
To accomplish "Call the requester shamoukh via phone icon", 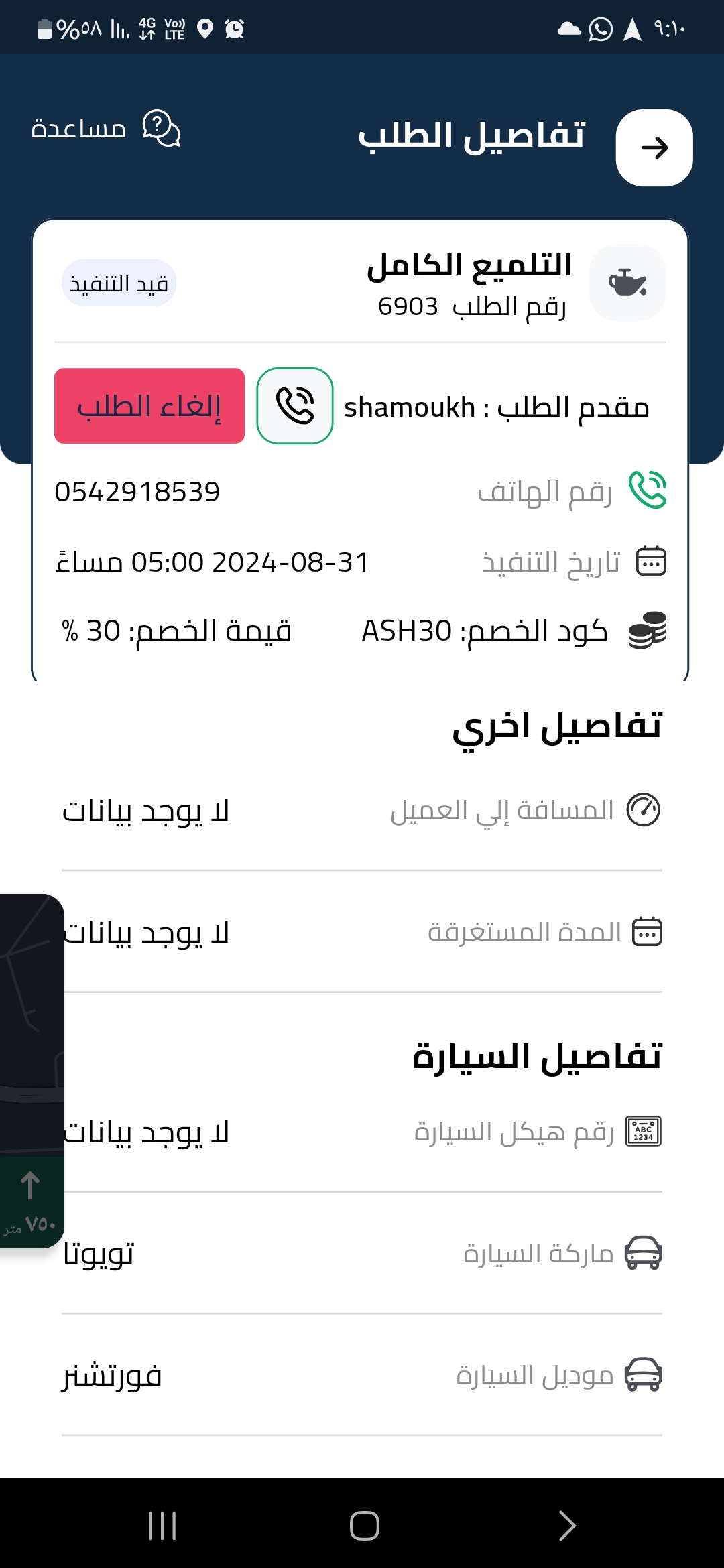I will point(295,405).
